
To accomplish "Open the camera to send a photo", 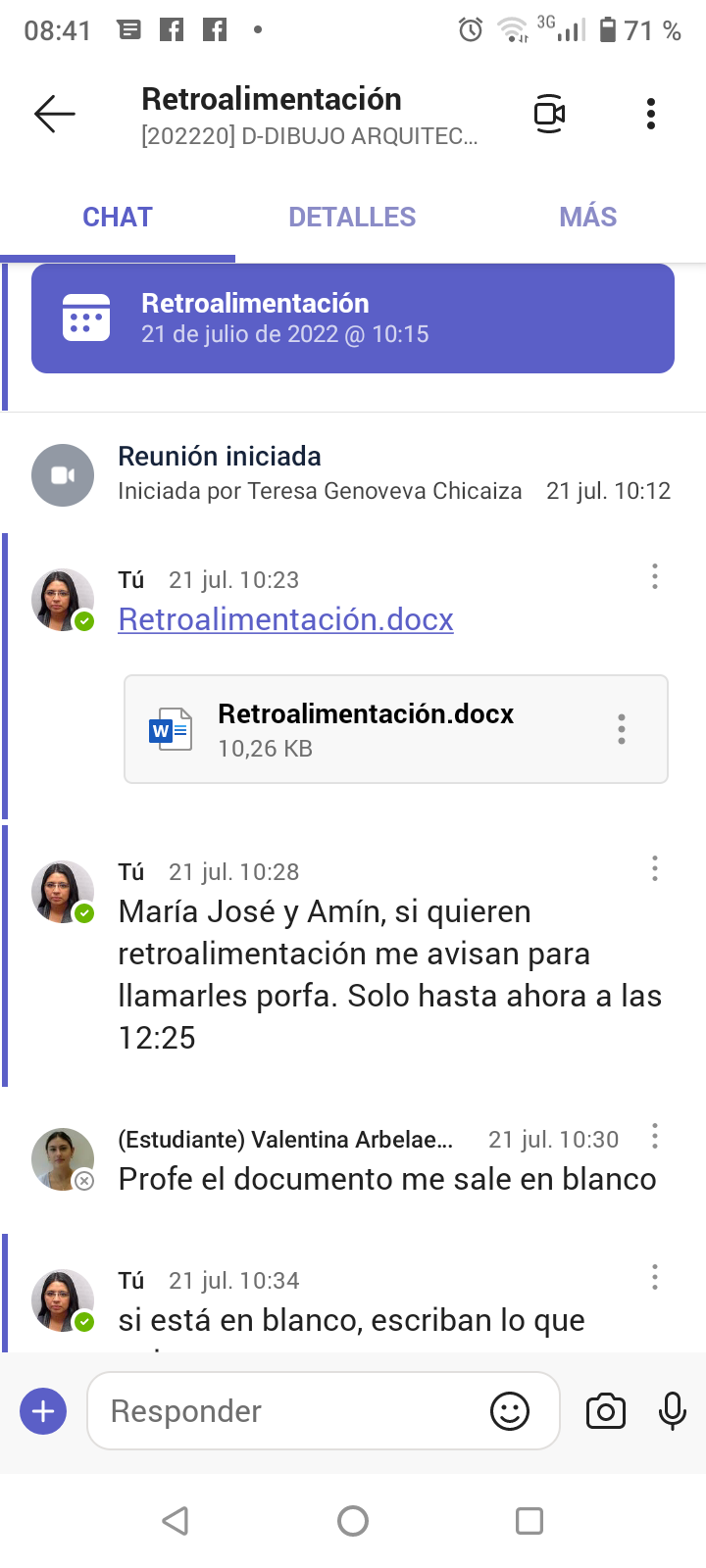I will (606, 1411).
